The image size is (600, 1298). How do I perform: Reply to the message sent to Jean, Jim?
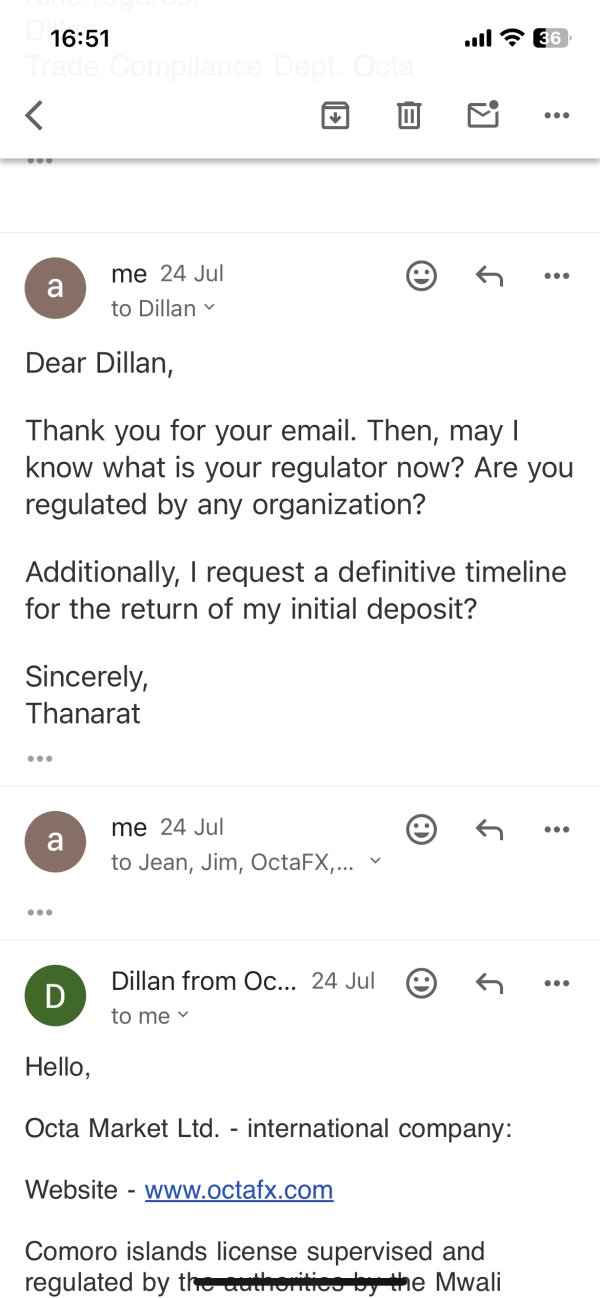[x=489, y=829]
